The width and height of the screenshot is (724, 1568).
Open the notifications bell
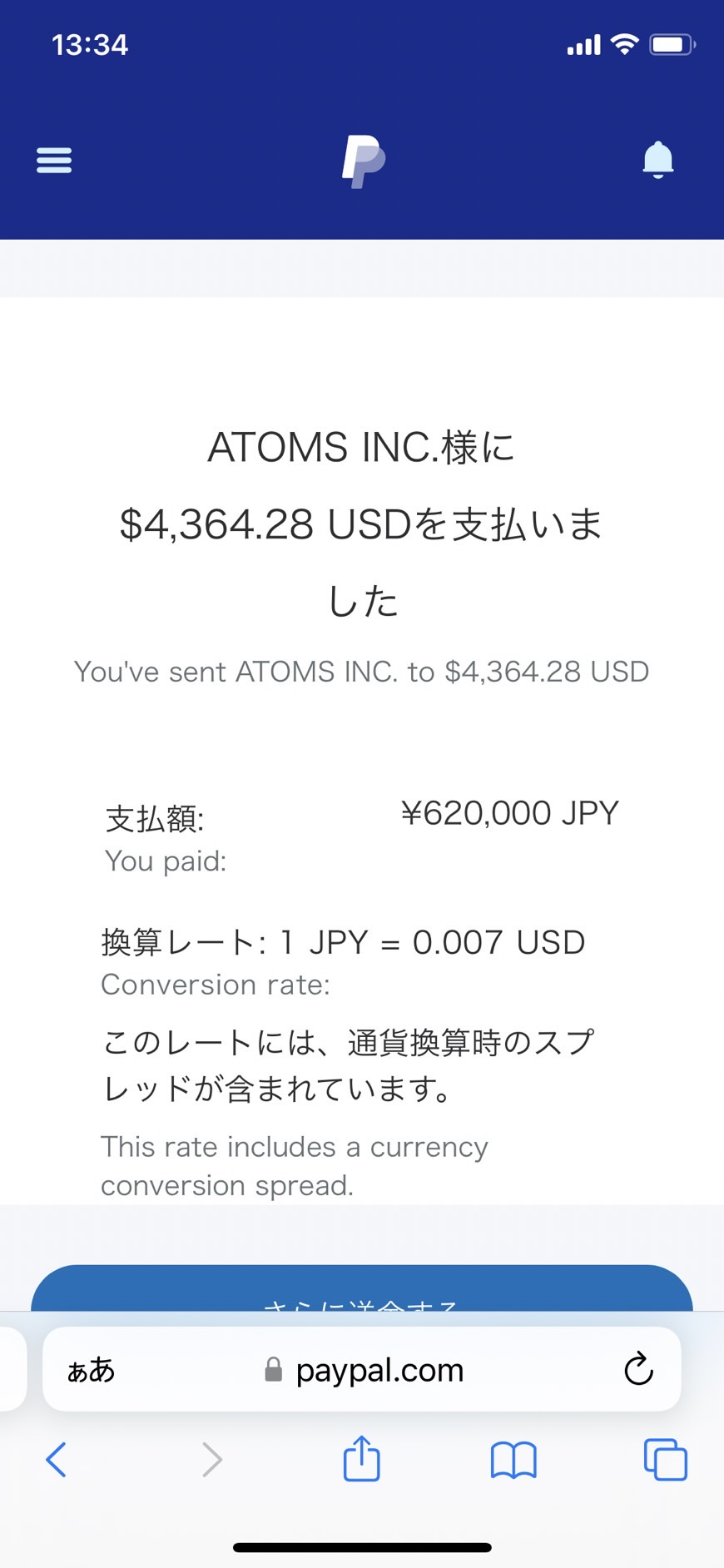pos(657,160)
